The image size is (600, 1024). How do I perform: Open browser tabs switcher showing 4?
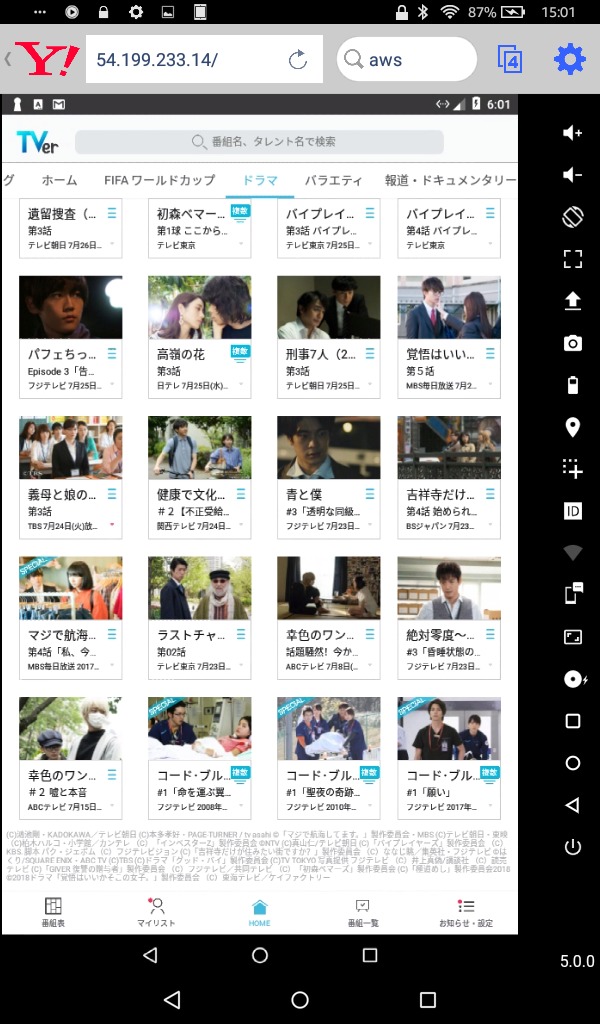(510, 59)
